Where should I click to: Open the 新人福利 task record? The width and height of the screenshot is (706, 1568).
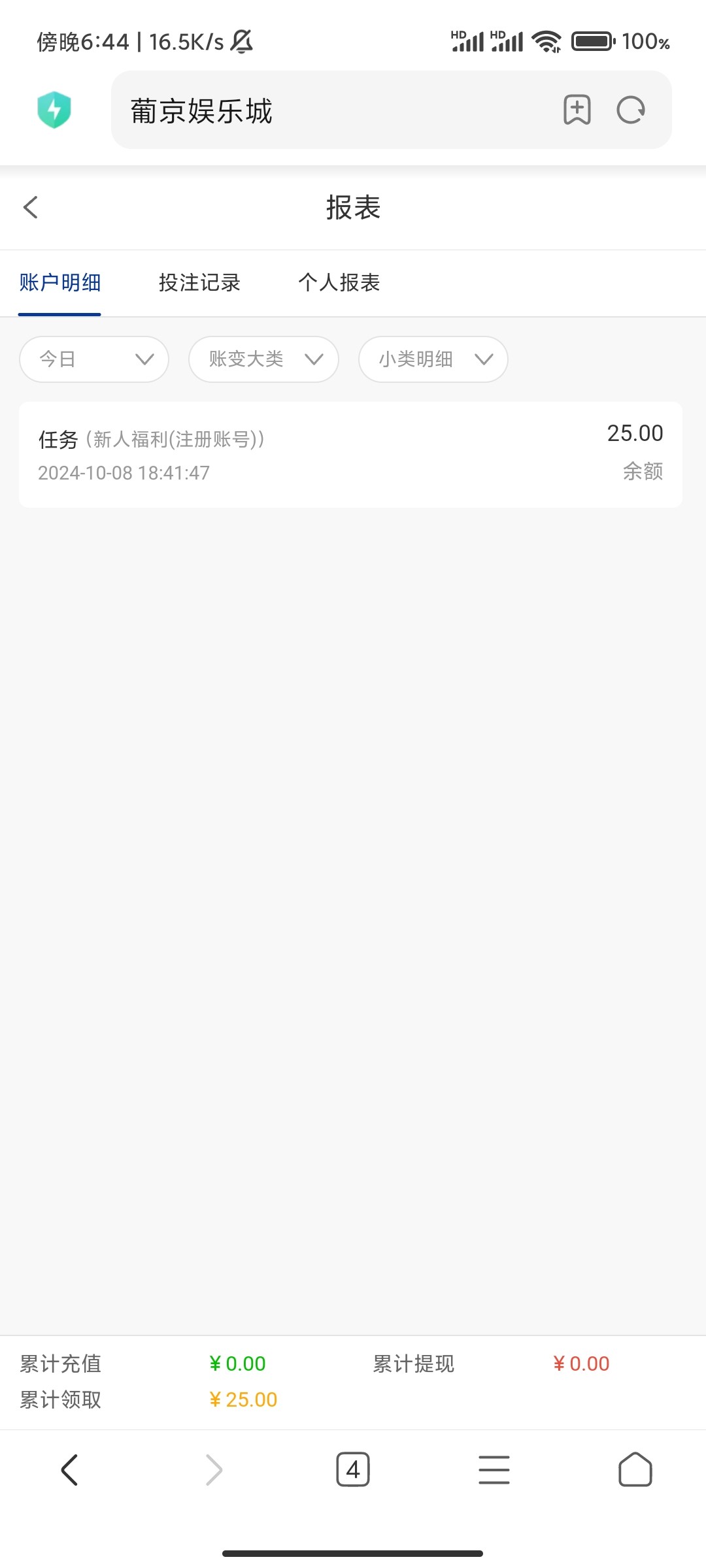click(350, 455)
